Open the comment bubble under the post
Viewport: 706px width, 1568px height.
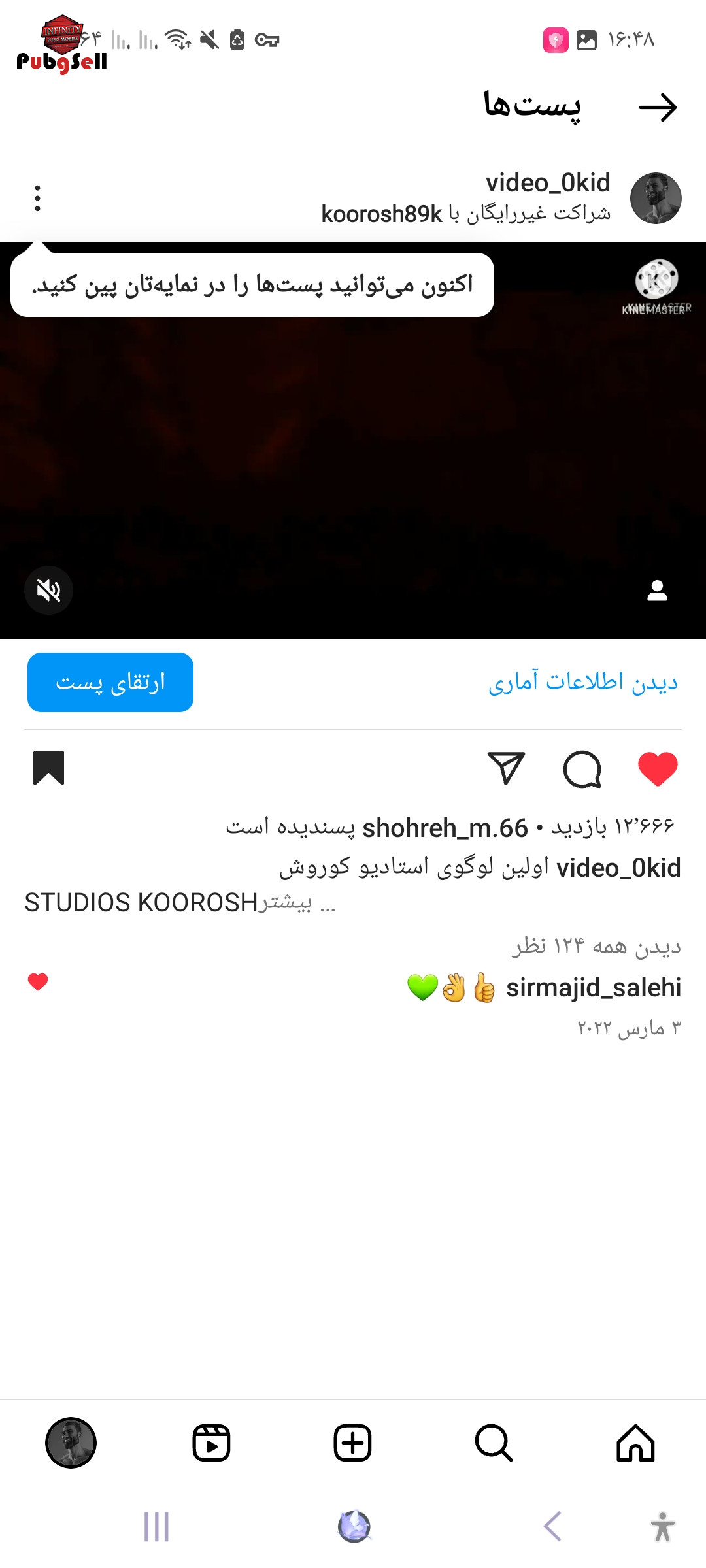(x=582, y=769)
